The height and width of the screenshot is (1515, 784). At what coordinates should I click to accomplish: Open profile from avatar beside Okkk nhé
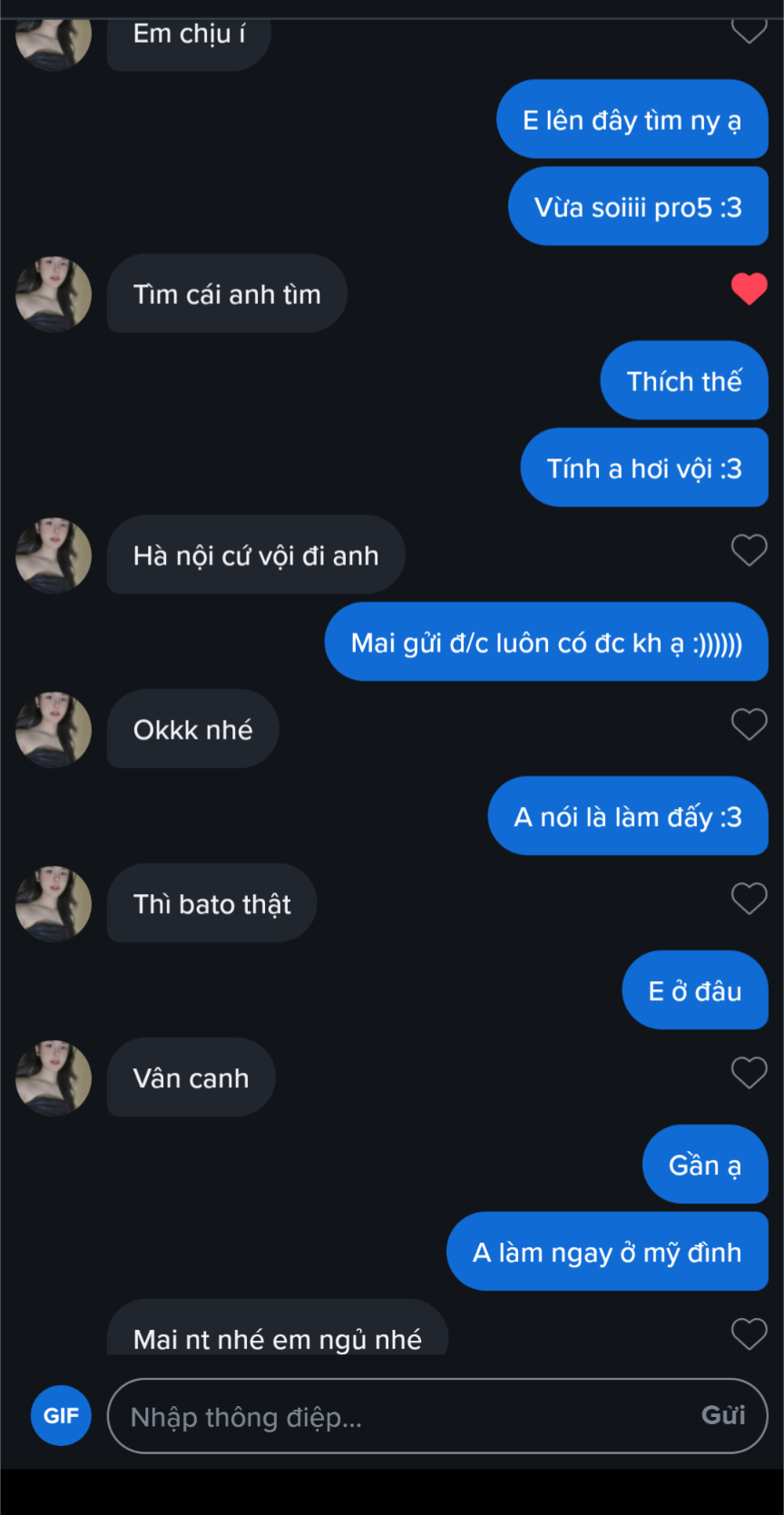coord(54,729)
